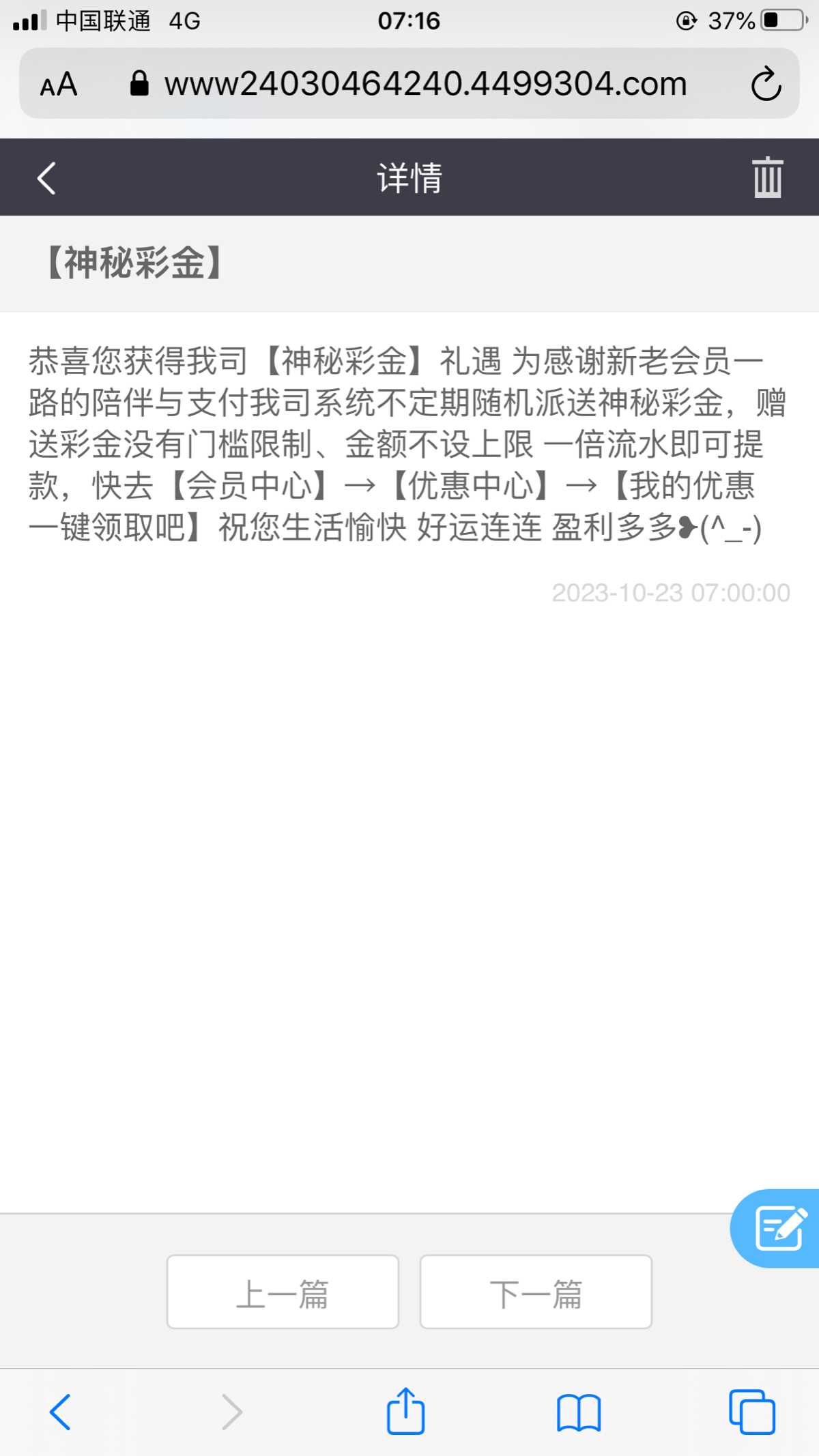
Task: Tap the trash icon to delete message
Action: click(x=768, y=177)
